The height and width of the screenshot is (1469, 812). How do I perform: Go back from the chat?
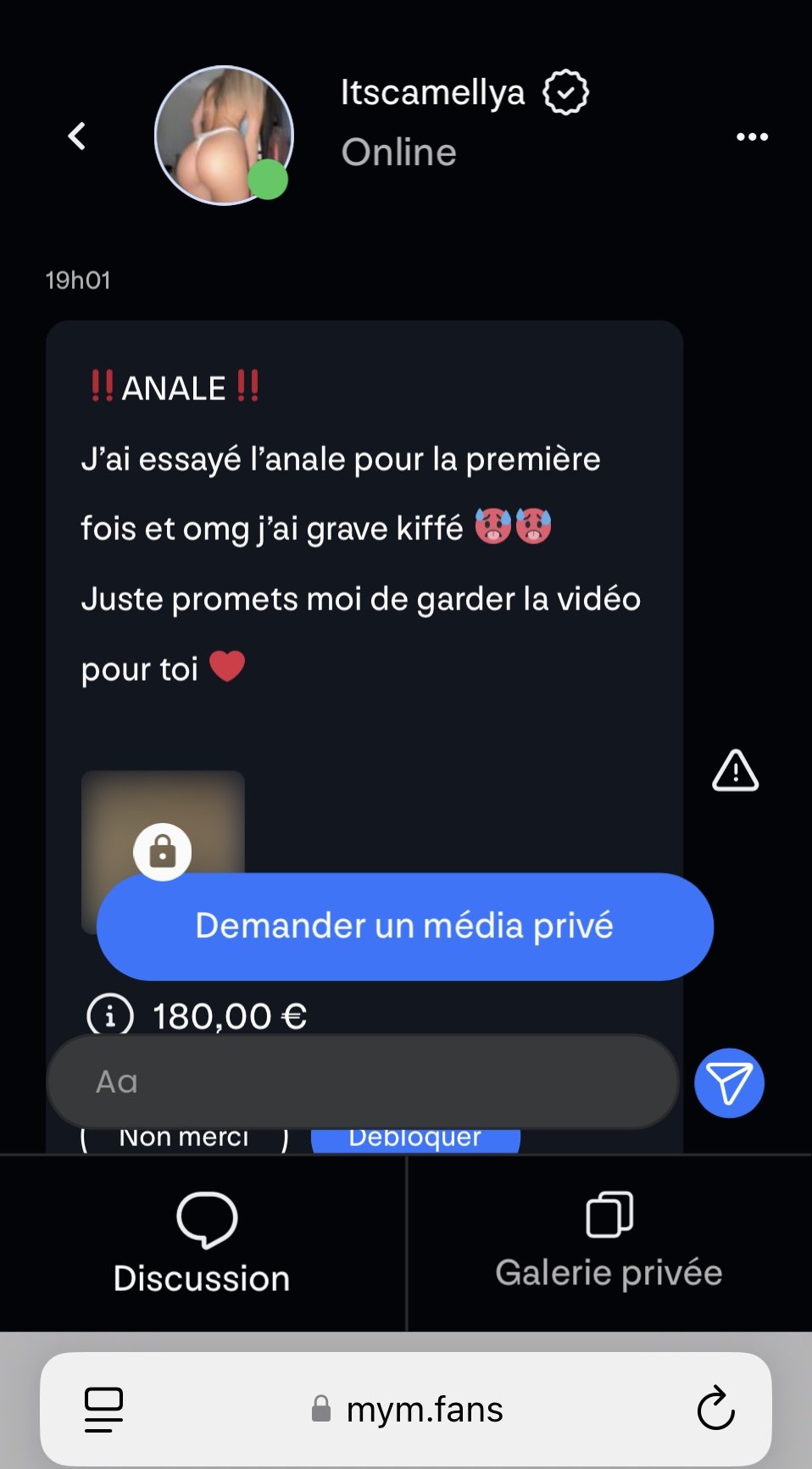point(77,136)
